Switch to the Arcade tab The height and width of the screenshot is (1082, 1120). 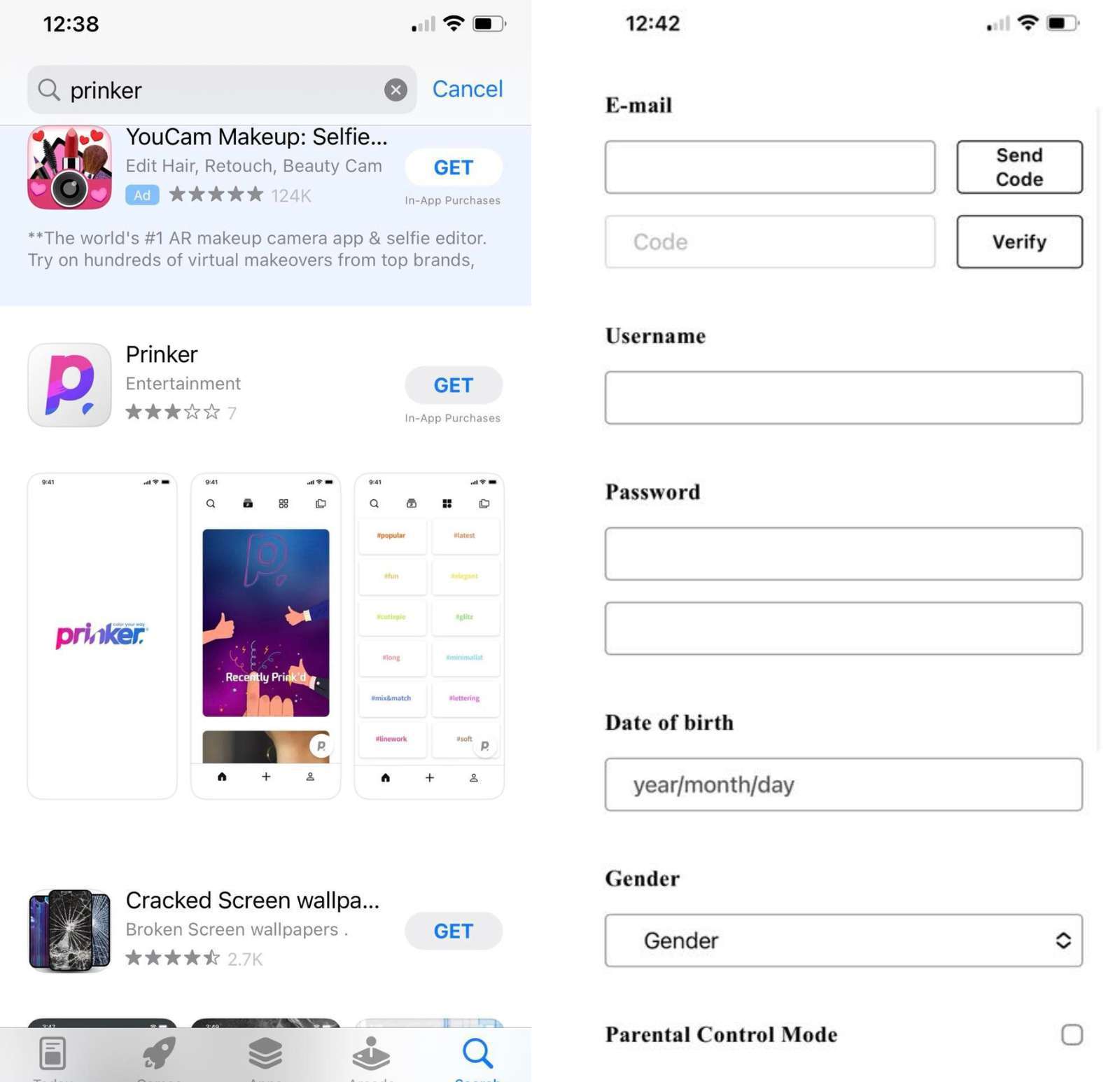[371, 1054]
